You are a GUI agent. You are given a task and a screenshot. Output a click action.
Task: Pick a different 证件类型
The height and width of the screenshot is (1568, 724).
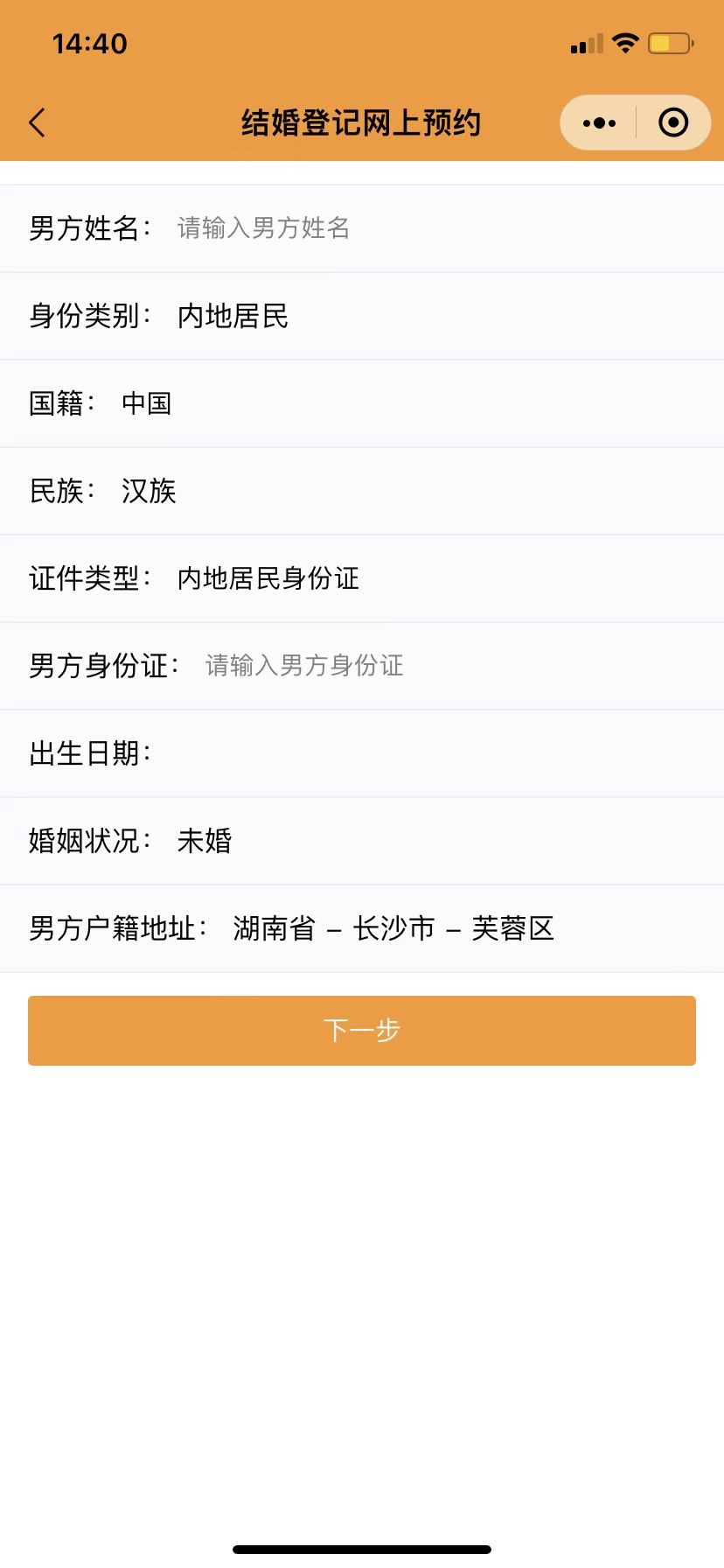coord(268,578)
